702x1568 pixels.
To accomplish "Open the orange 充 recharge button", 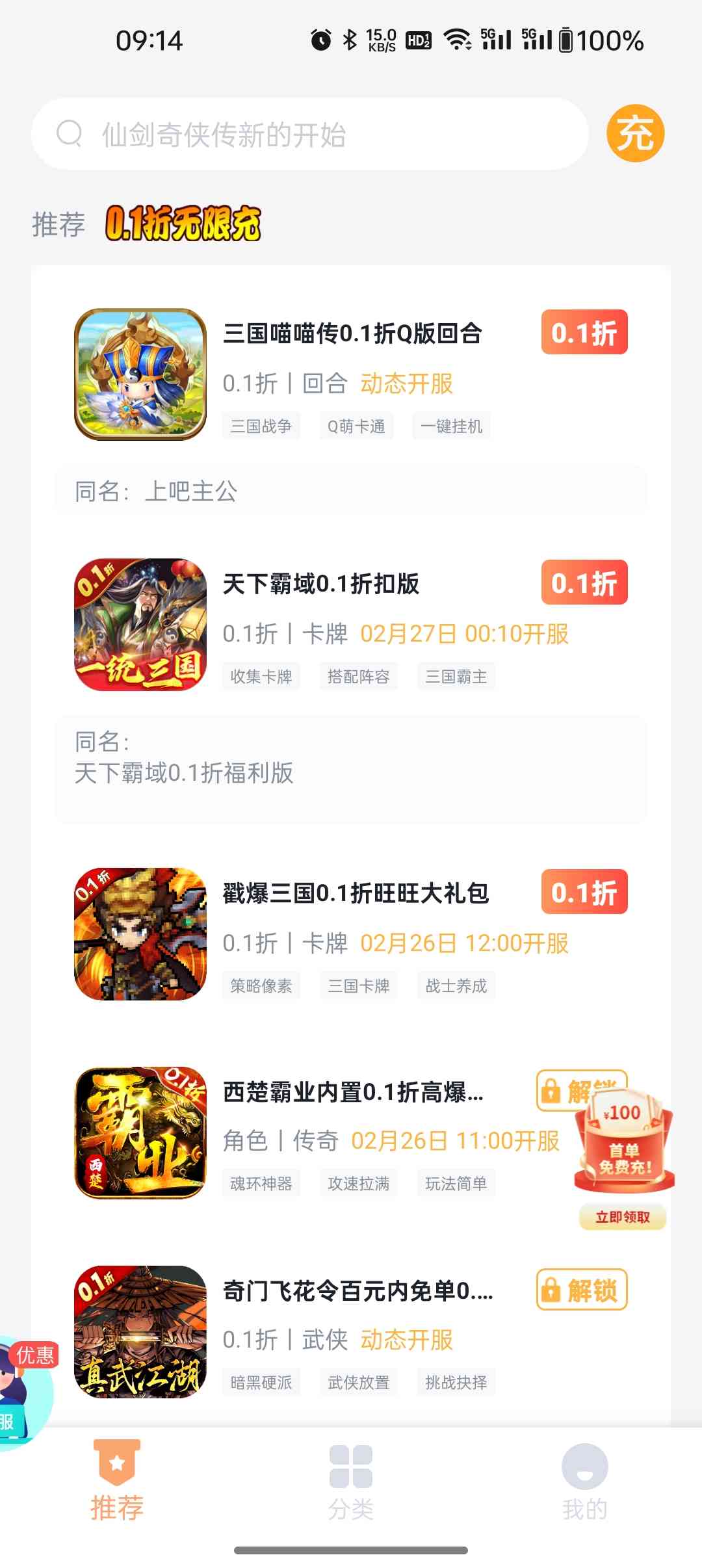I will [635, 133].
